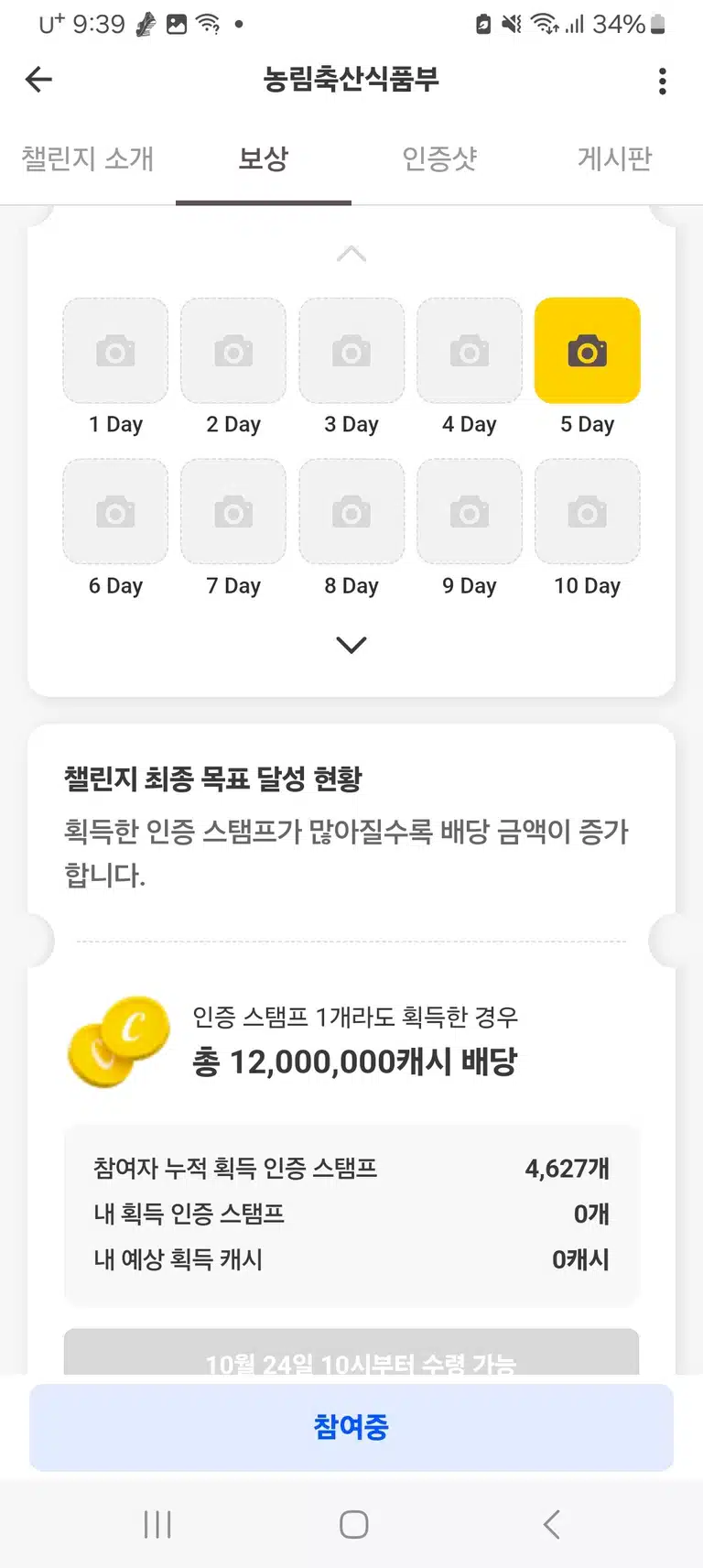The width and height of the screenshot is (703, 1568).
Task: Expand more days with the down chevron
Action: [351, 645]
